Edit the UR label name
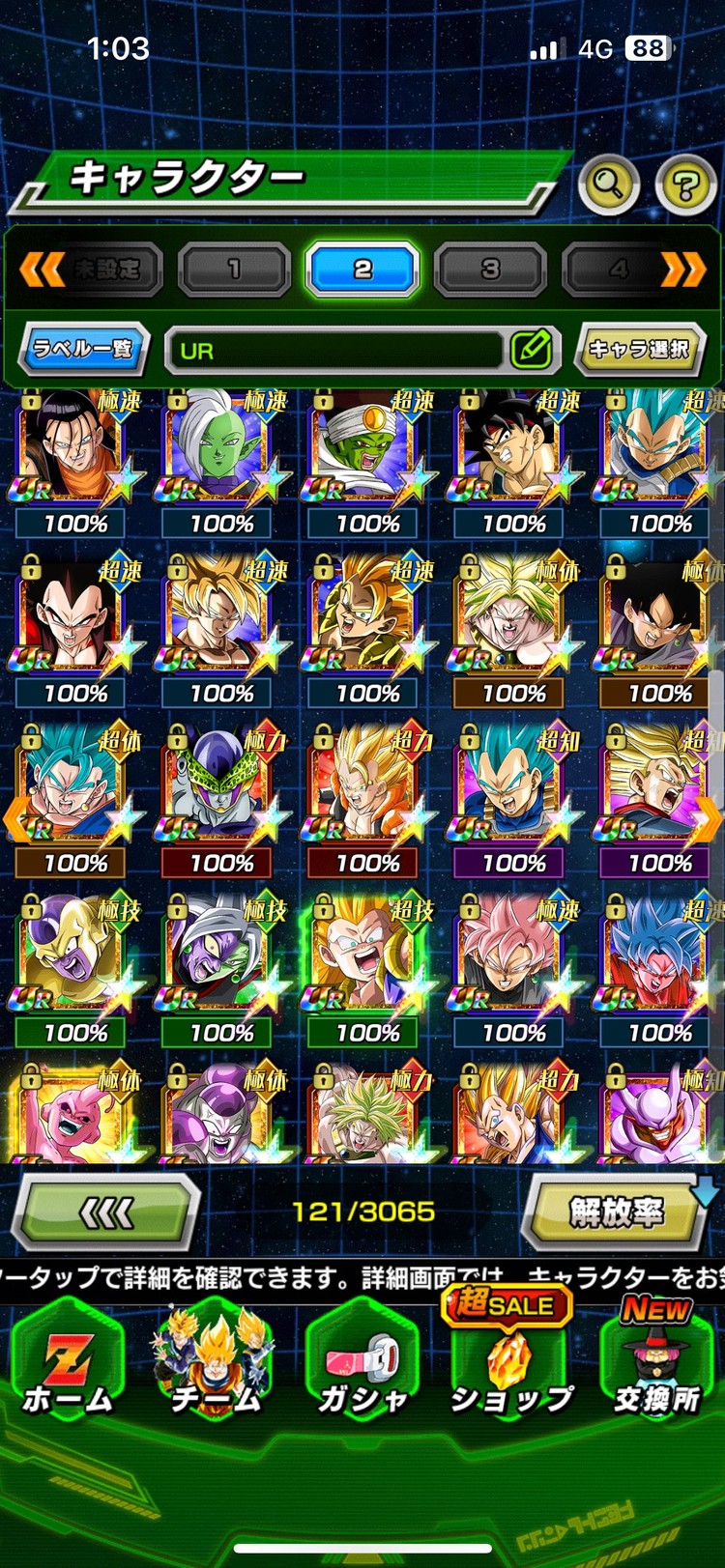The height and width of the screenshot is (1568, 725). pyautogui.click(x=531, y=350)
